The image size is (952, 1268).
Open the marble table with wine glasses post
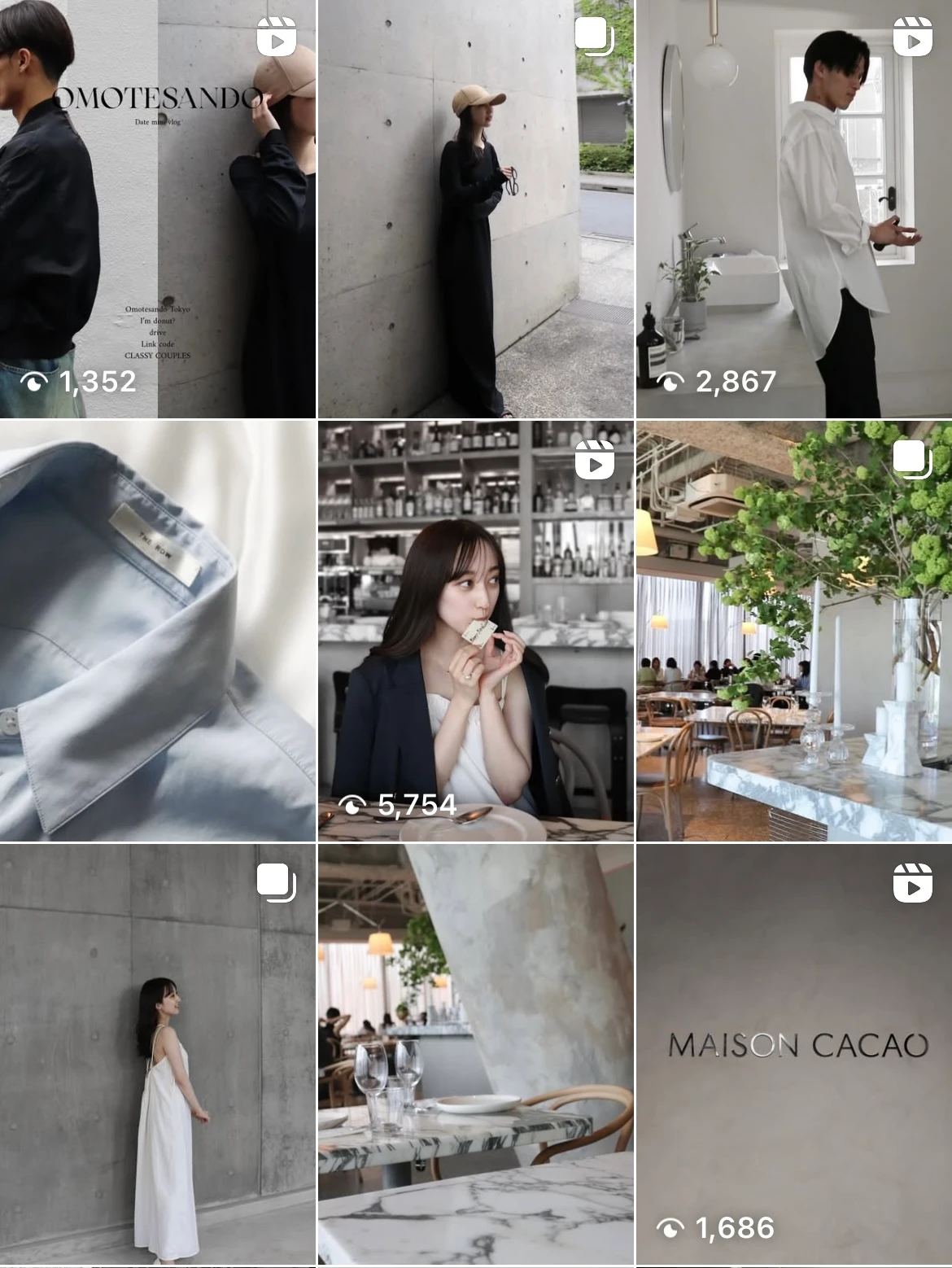pos(475,1055)
